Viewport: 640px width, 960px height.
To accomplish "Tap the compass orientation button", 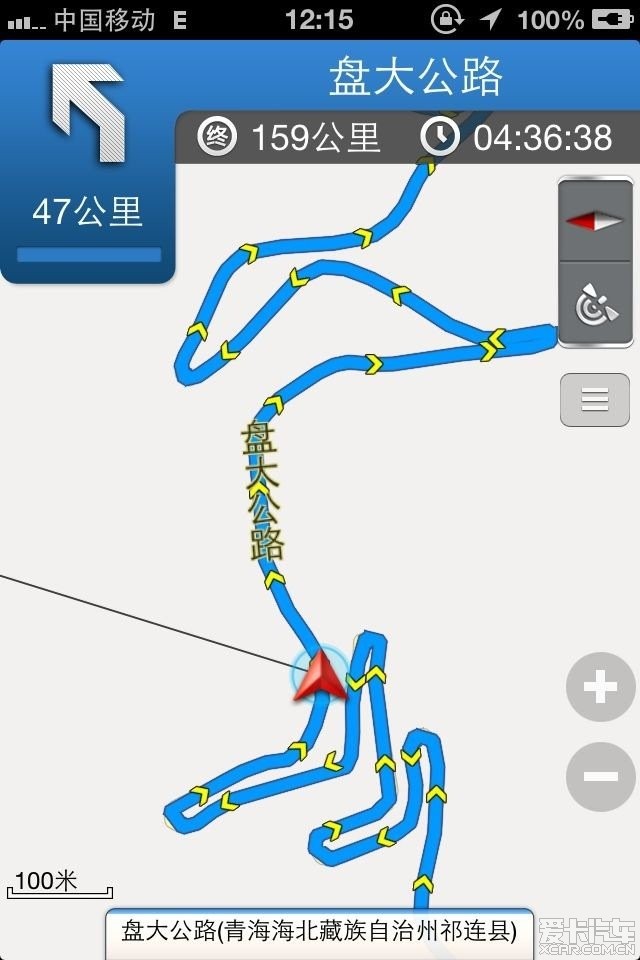I will tap(595, 221).
